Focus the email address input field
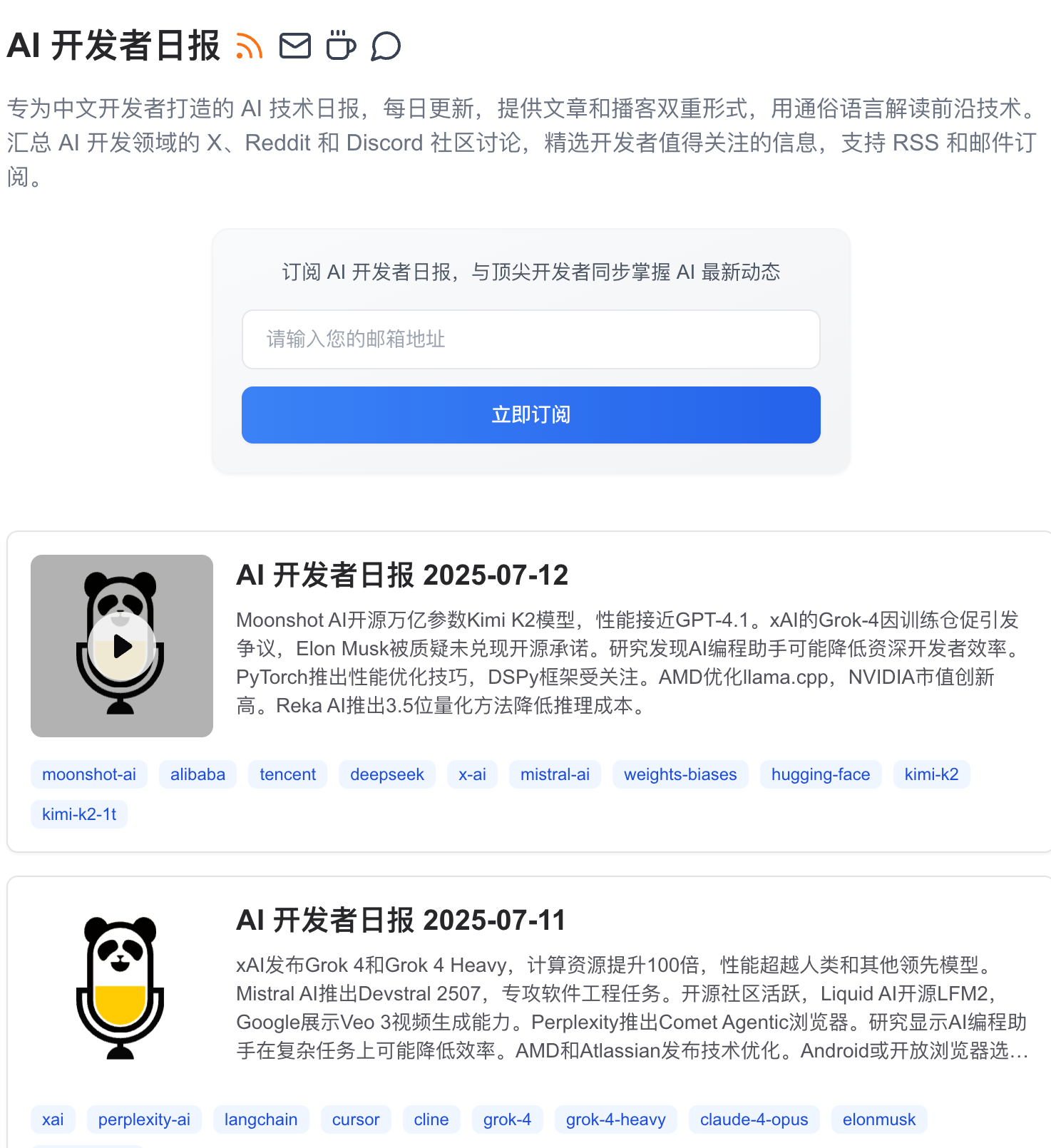1051x1148 pixels. [x=530, y=339]
